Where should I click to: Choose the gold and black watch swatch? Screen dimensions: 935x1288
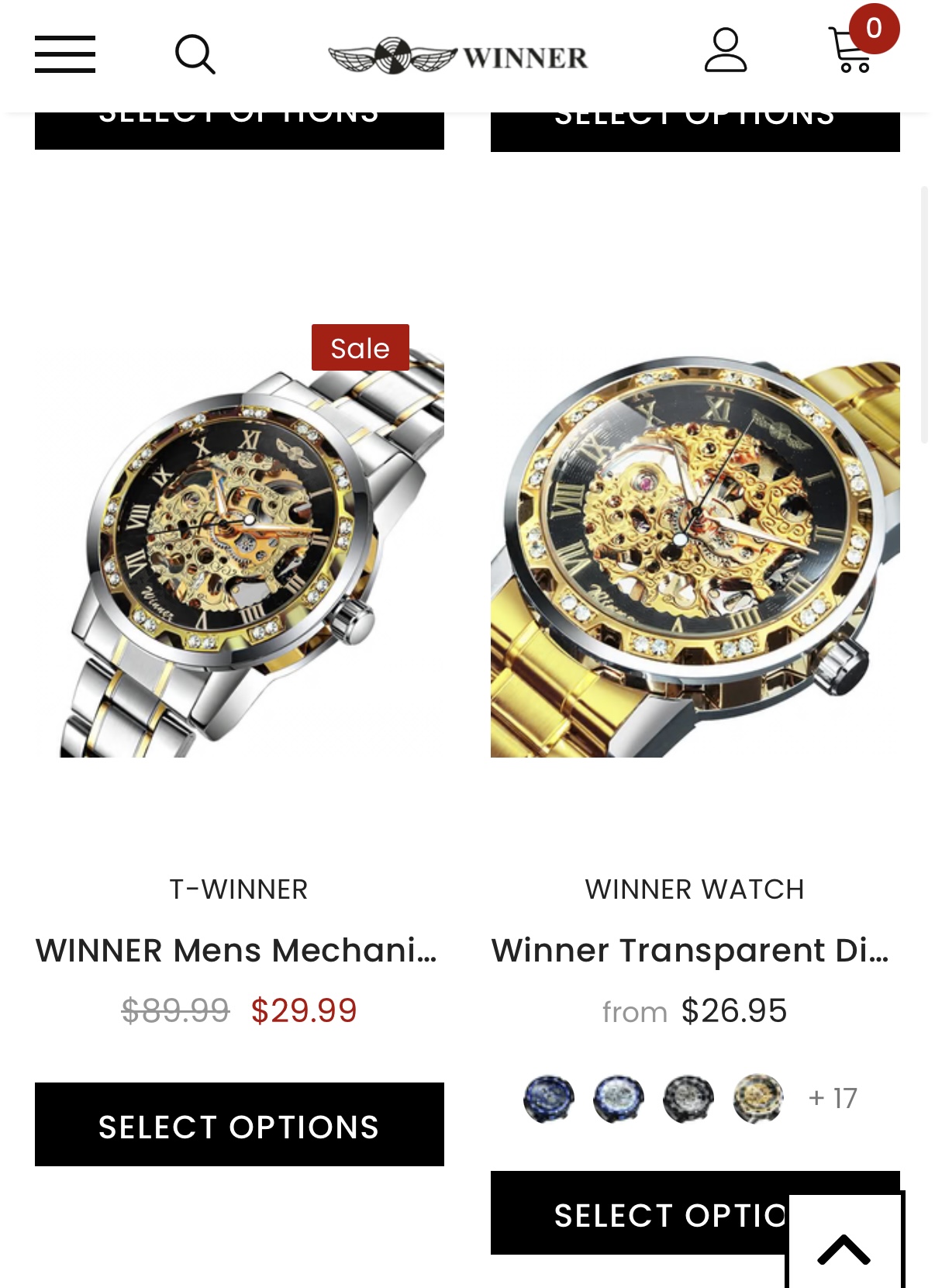click(x=757, y=1098)
